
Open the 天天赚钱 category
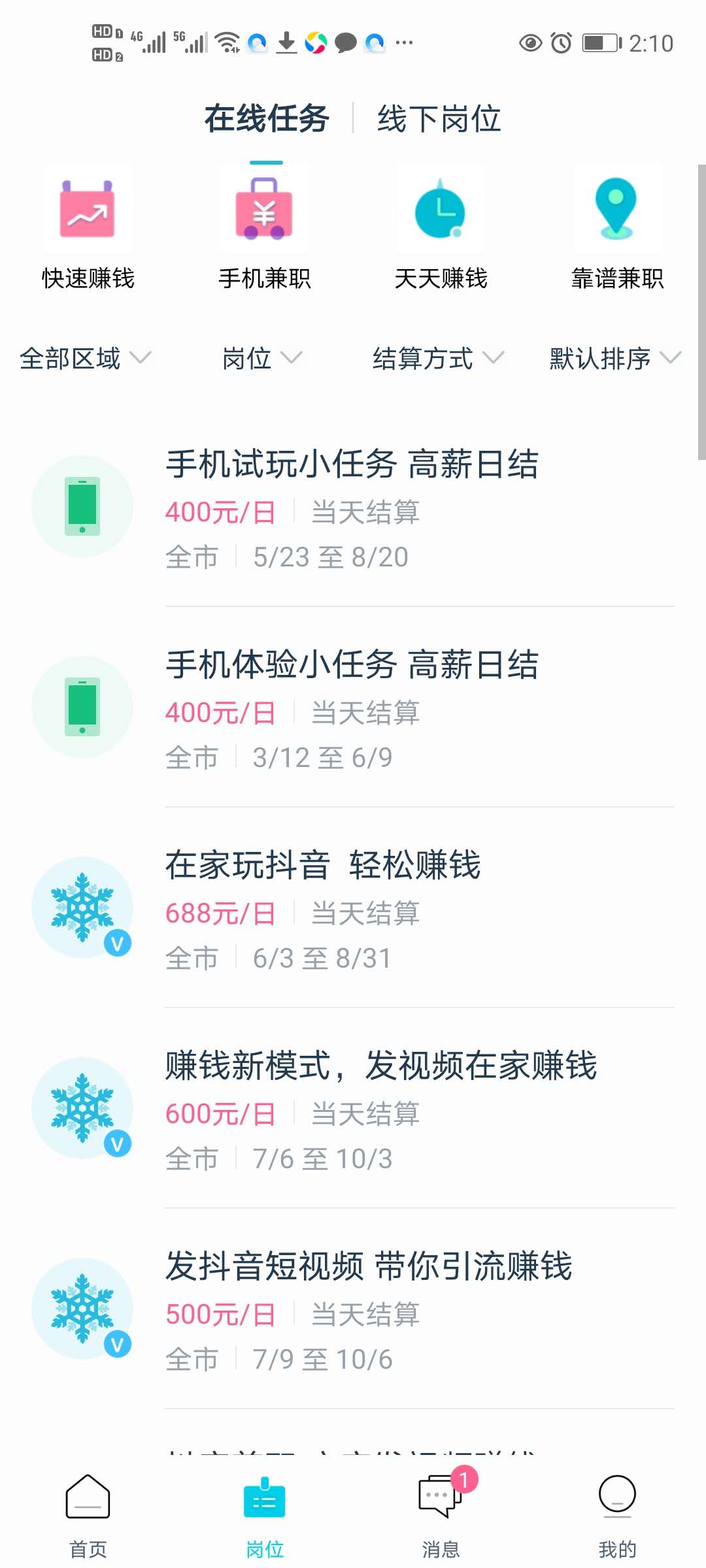[x=441, y=229]
